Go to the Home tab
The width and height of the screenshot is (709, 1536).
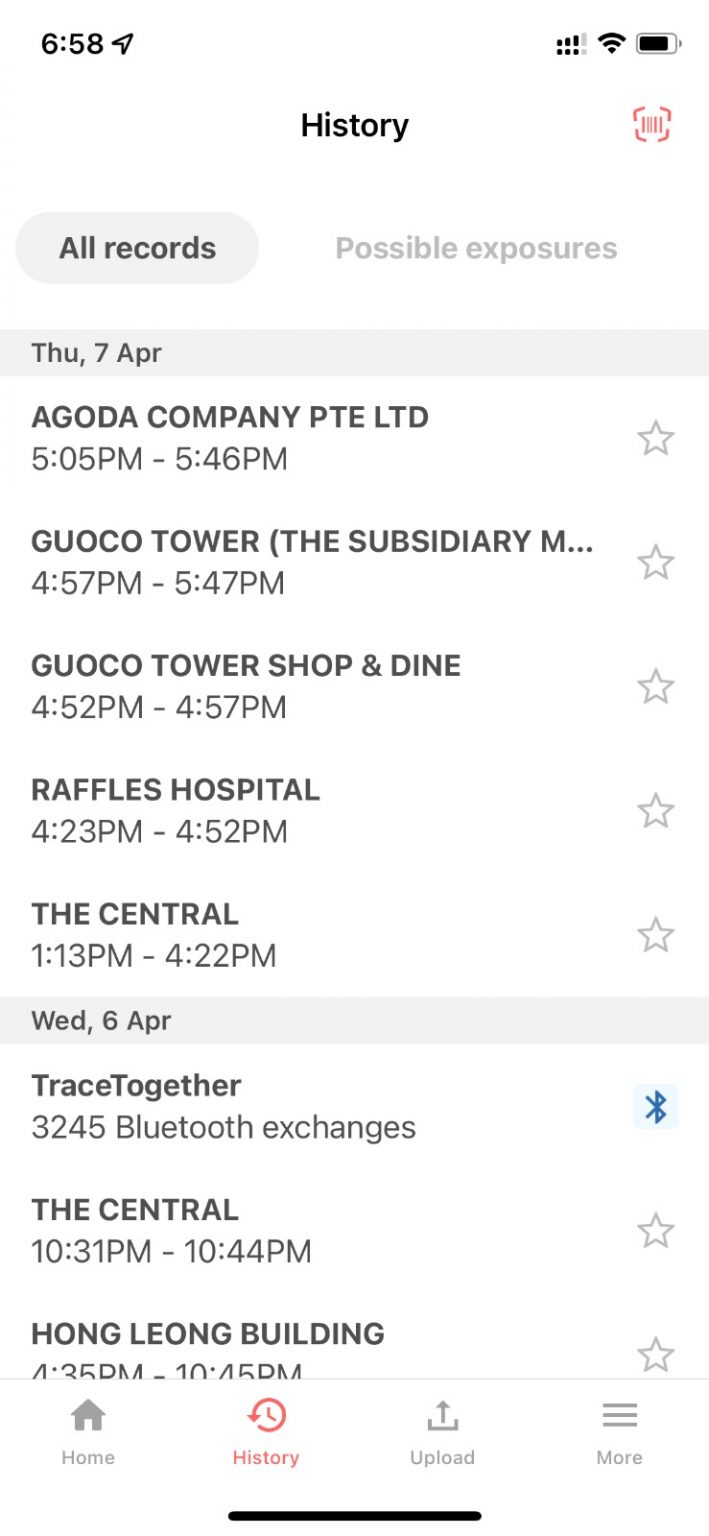coord(88,1432)
